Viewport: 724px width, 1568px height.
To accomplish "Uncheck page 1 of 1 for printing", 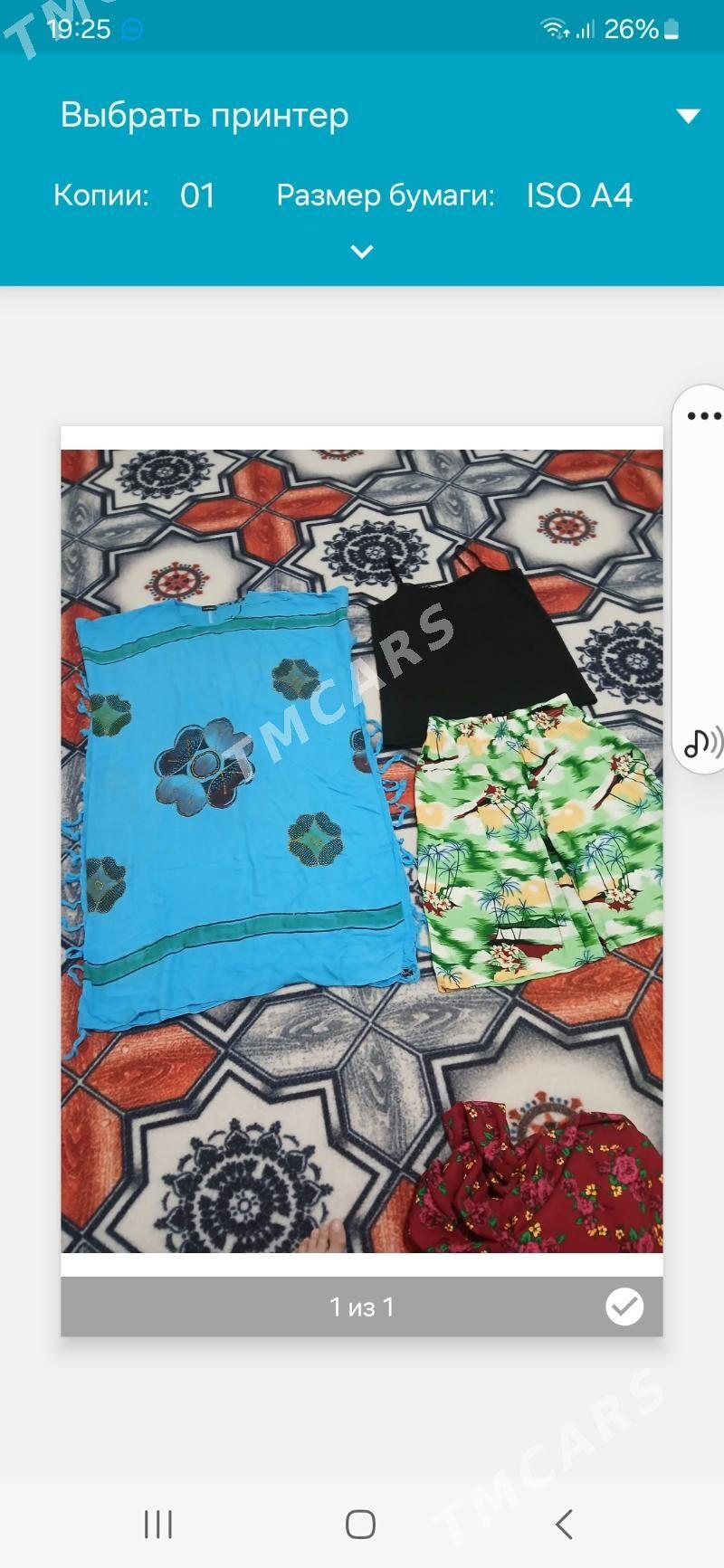I will point(624,1307).
